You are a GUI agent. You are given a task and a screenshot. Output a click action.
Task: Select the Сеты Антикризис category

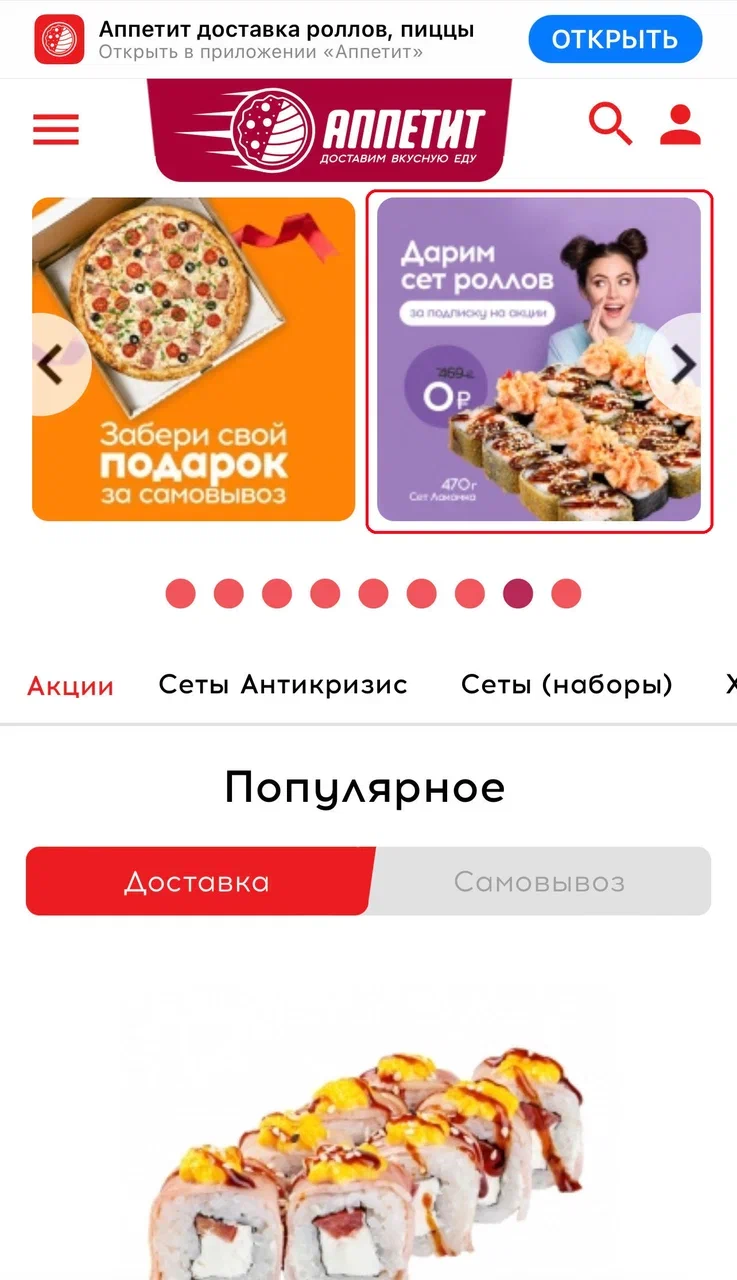tap(283, 685)
